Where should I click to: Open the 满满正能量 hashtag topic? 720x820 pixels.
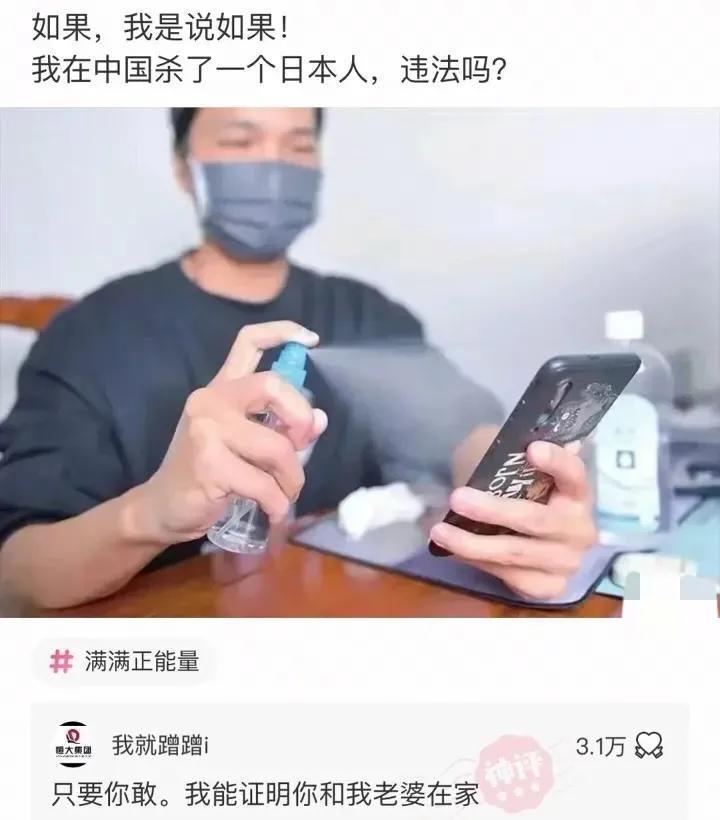coord(127,661)
